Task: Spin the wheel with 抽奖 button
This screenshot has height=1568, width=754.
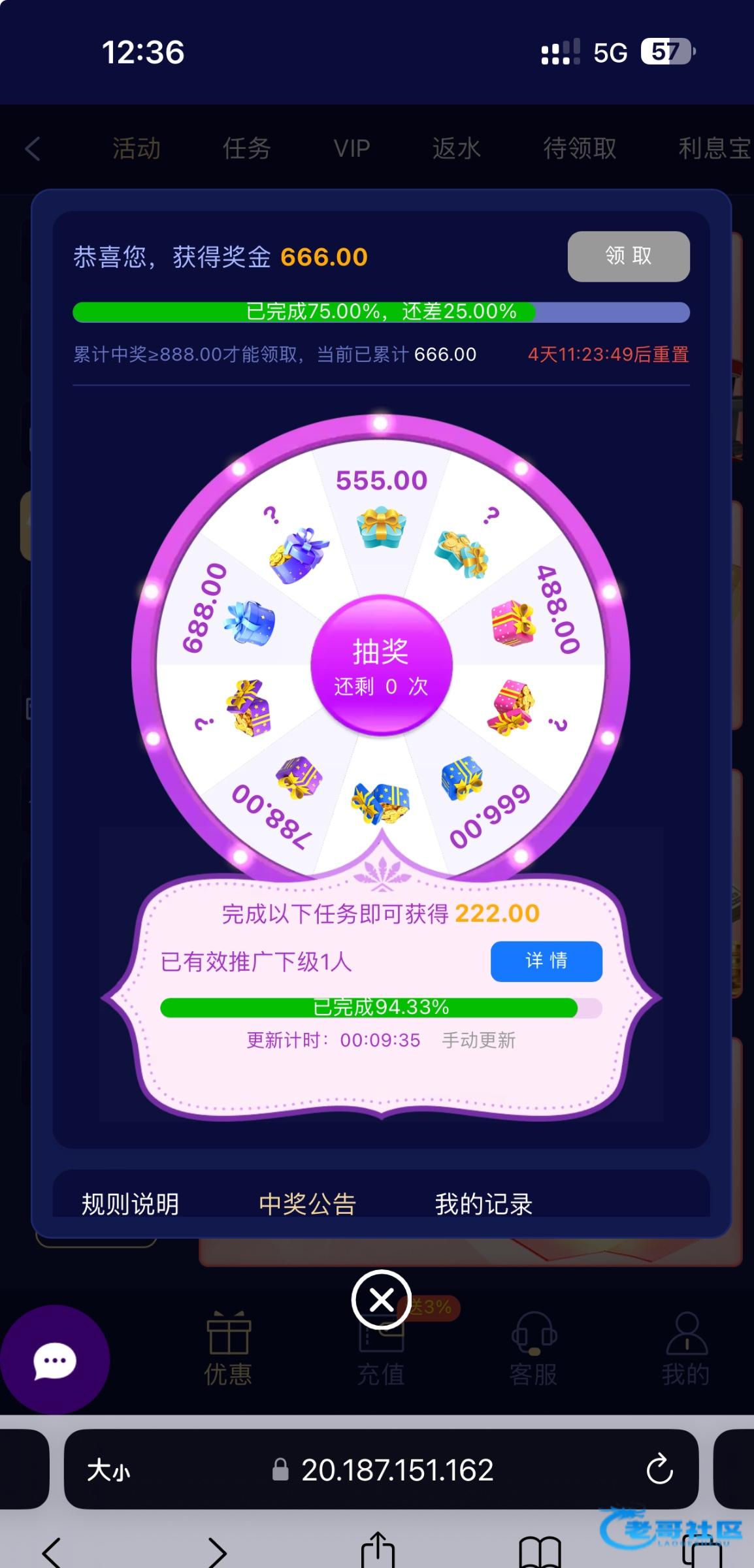Action: (382, 666)
